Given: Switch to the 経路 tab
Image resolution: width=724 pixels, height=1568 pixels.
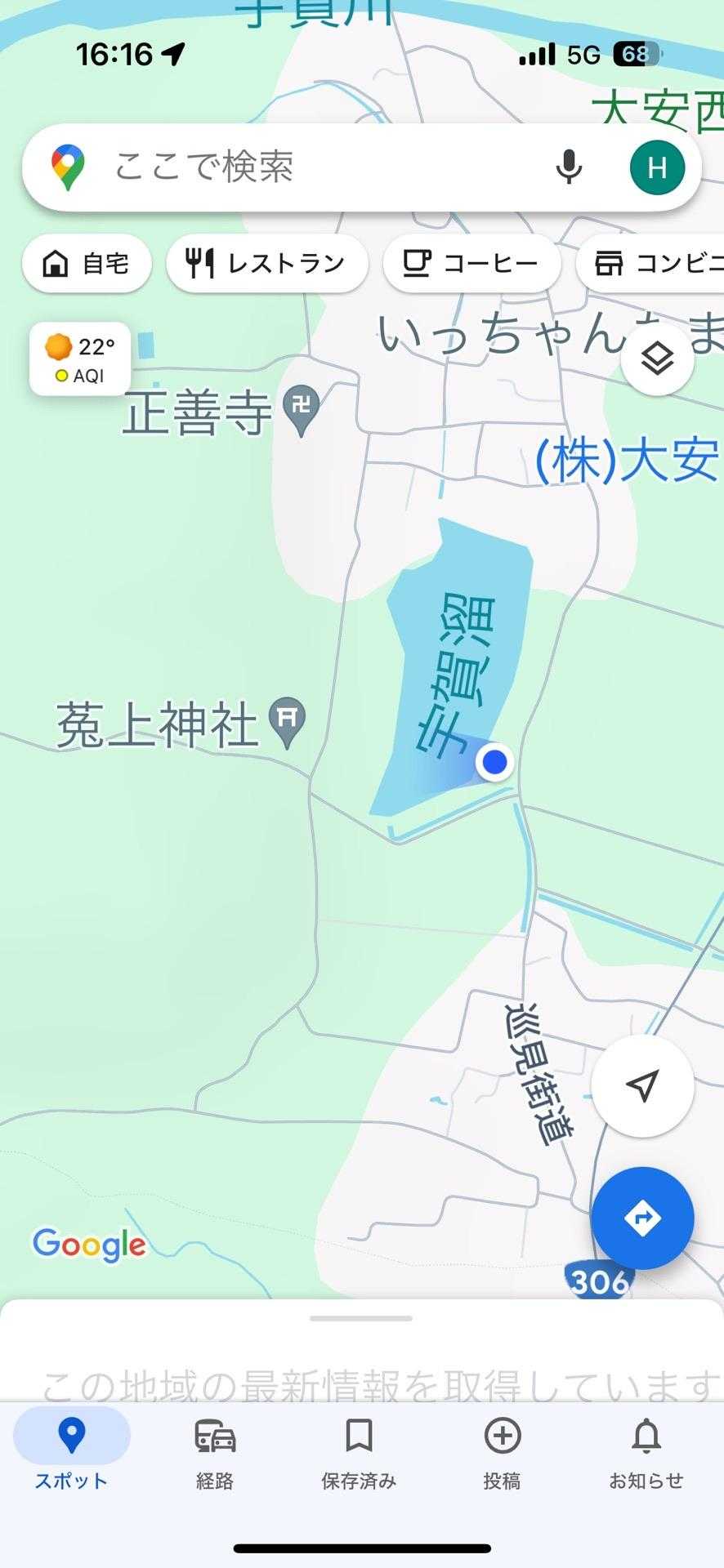Looking at the screenshot, I should 215,1455.
